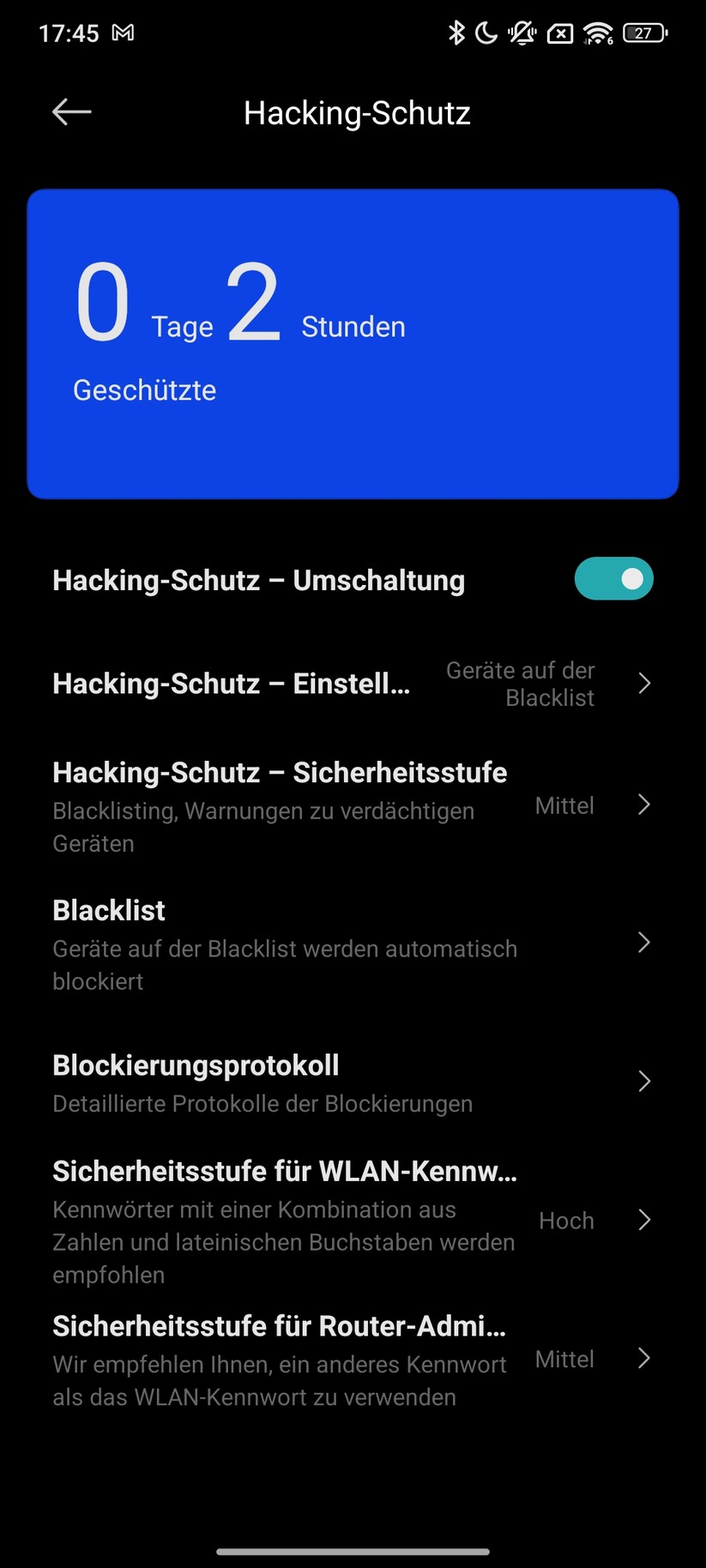Viewport: 706px width, 1568px height.
Task: Open the WLAN signal status icon
Action: tap(598, 32)
